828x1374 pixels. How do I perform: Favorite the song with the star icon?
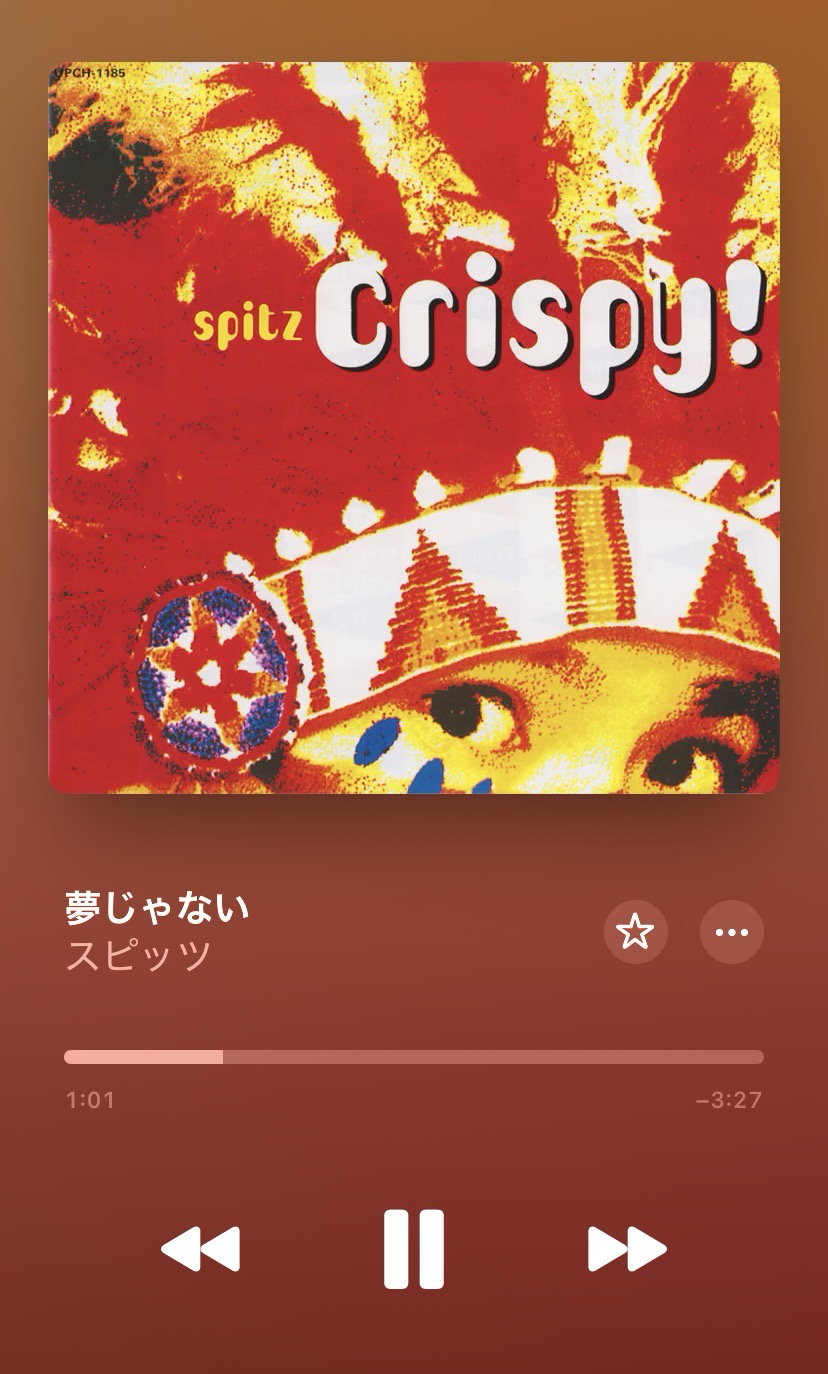(635, 932)
